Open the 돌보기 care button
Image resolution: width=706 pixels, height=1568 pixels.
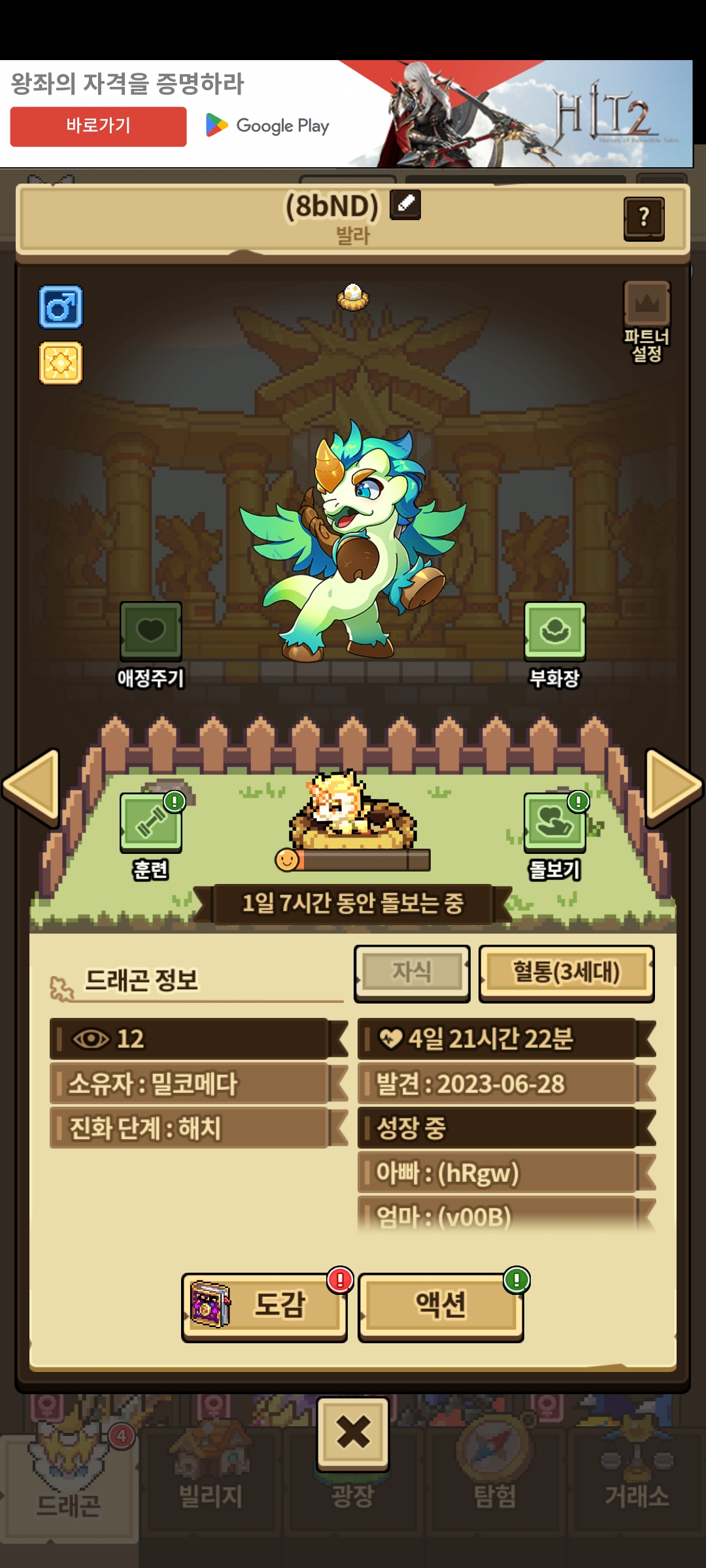pos(554,823)
